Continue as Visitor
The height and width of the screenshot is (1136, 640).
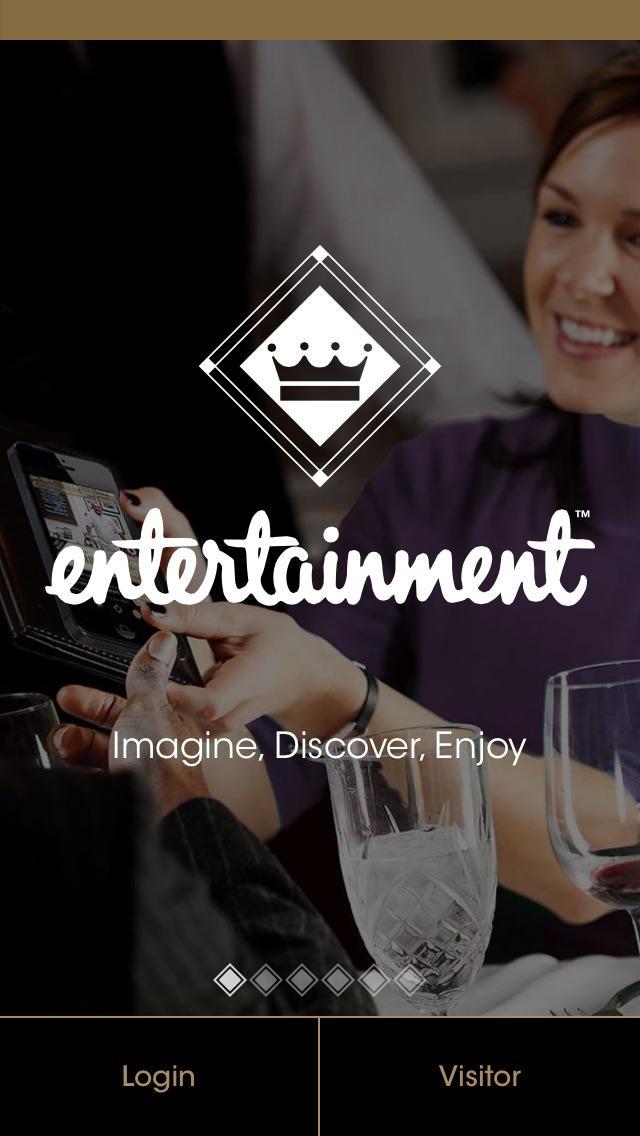tap(480, 1077)
